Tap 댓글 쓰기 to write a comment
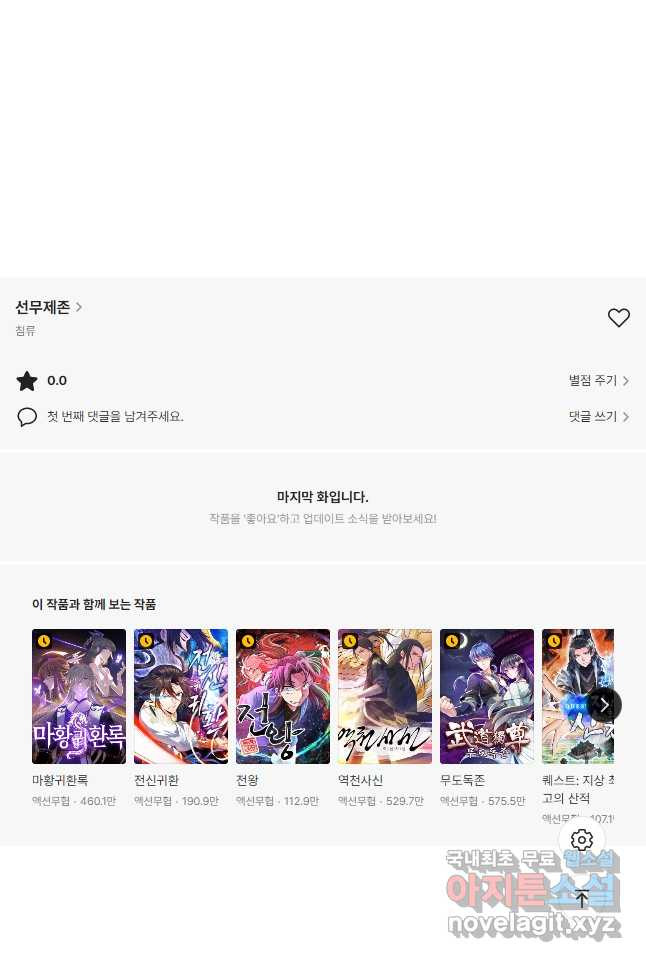Screen dimensions: 646x962 coord(598,417)
